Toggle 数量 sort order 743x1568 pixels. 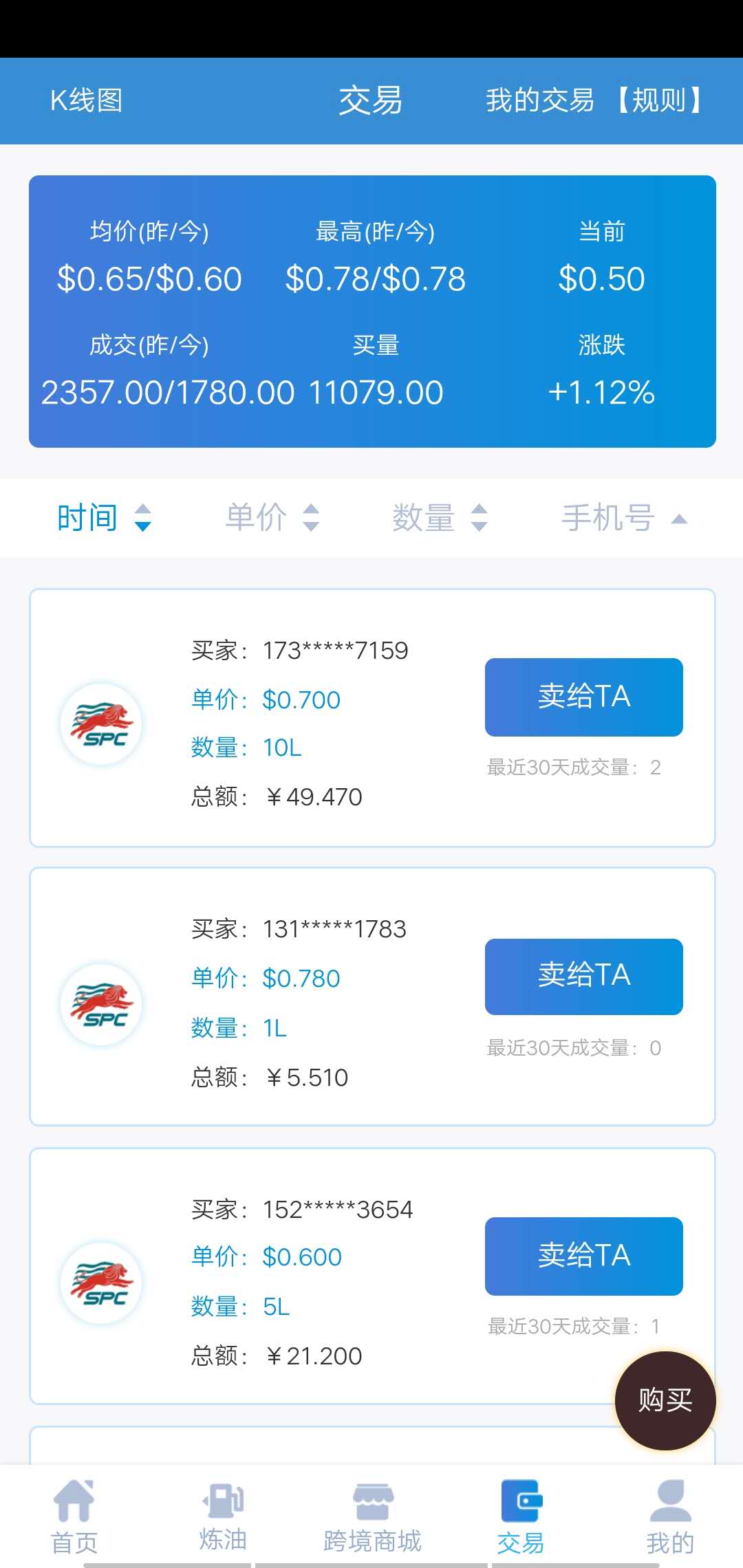point(440,518)
